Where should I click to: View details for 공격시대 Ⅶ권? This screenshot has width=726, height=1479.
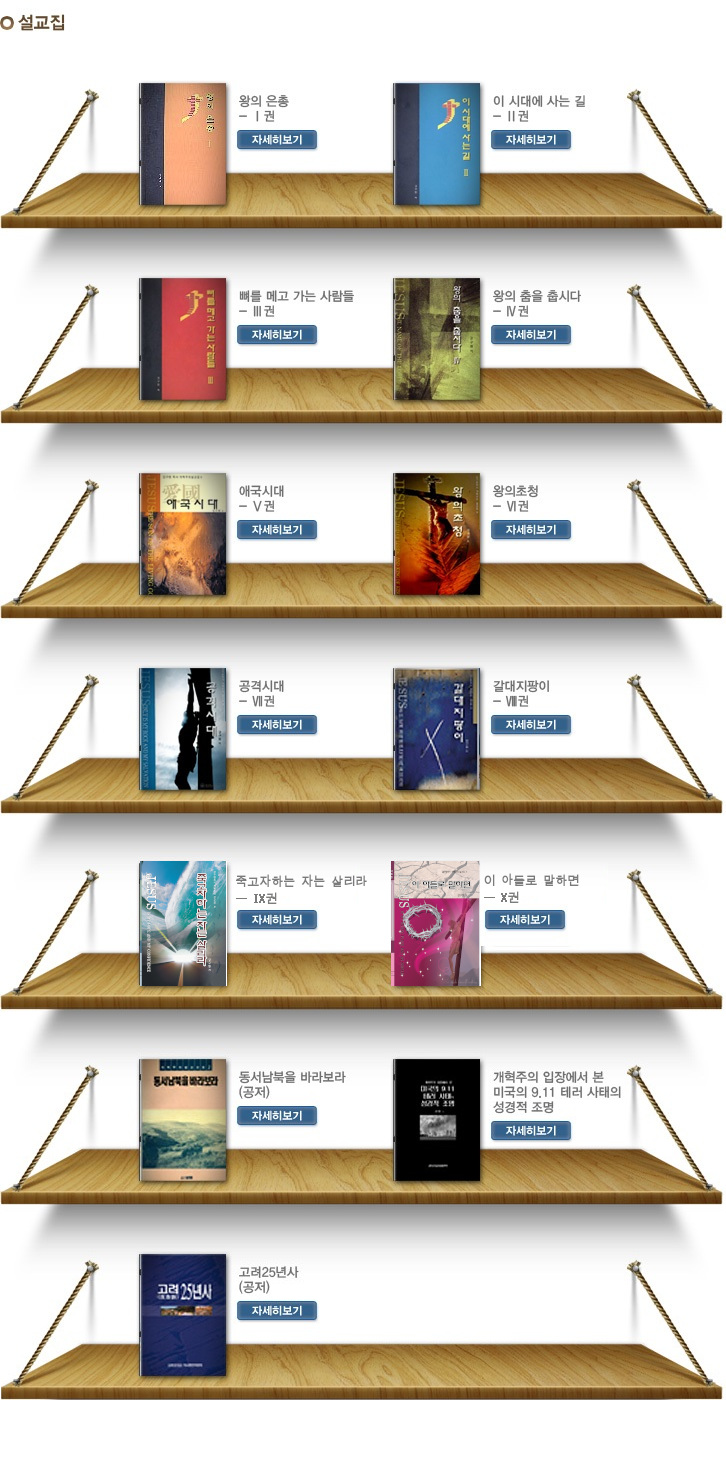click(x=276, y=724)
